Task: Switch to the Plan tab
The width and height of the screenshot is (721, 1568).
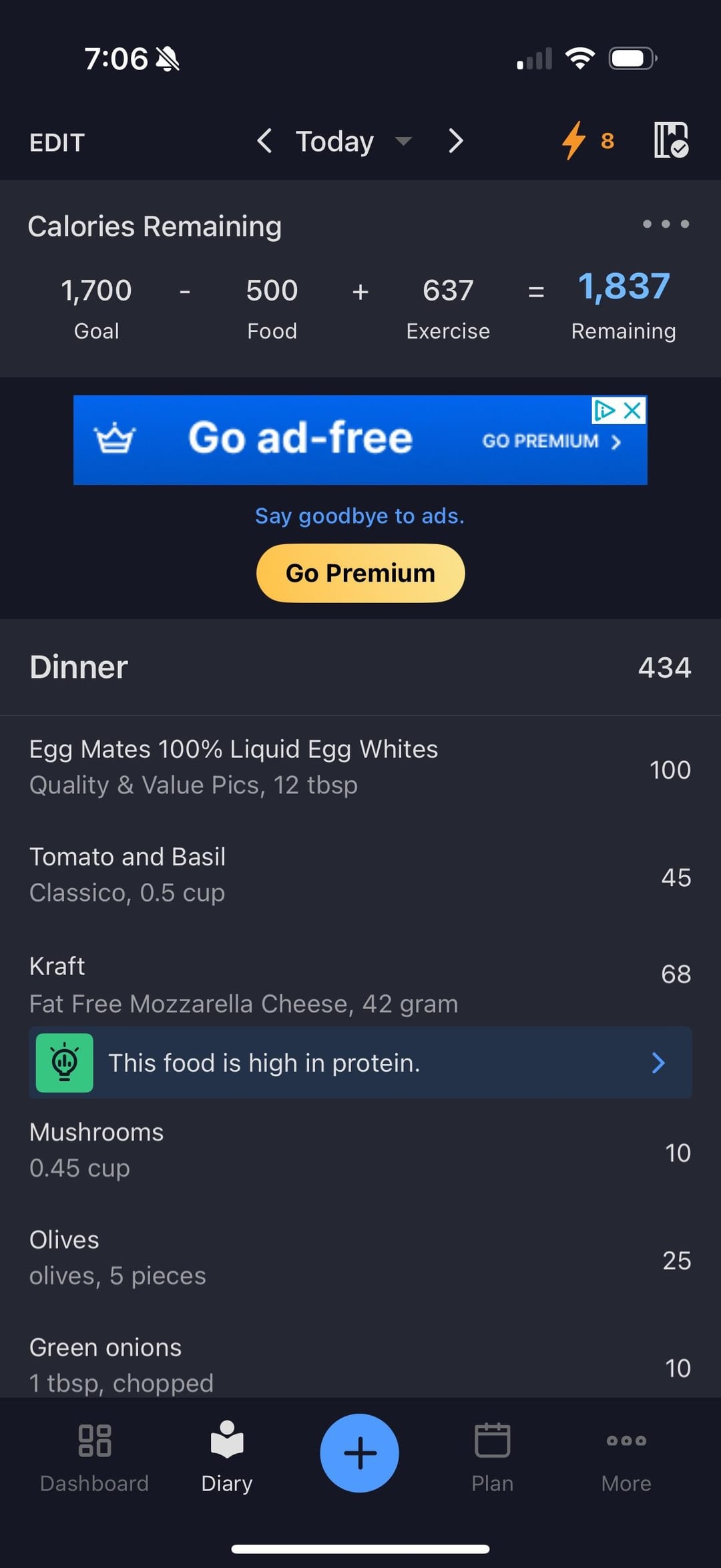Action: coord(493,1457)
